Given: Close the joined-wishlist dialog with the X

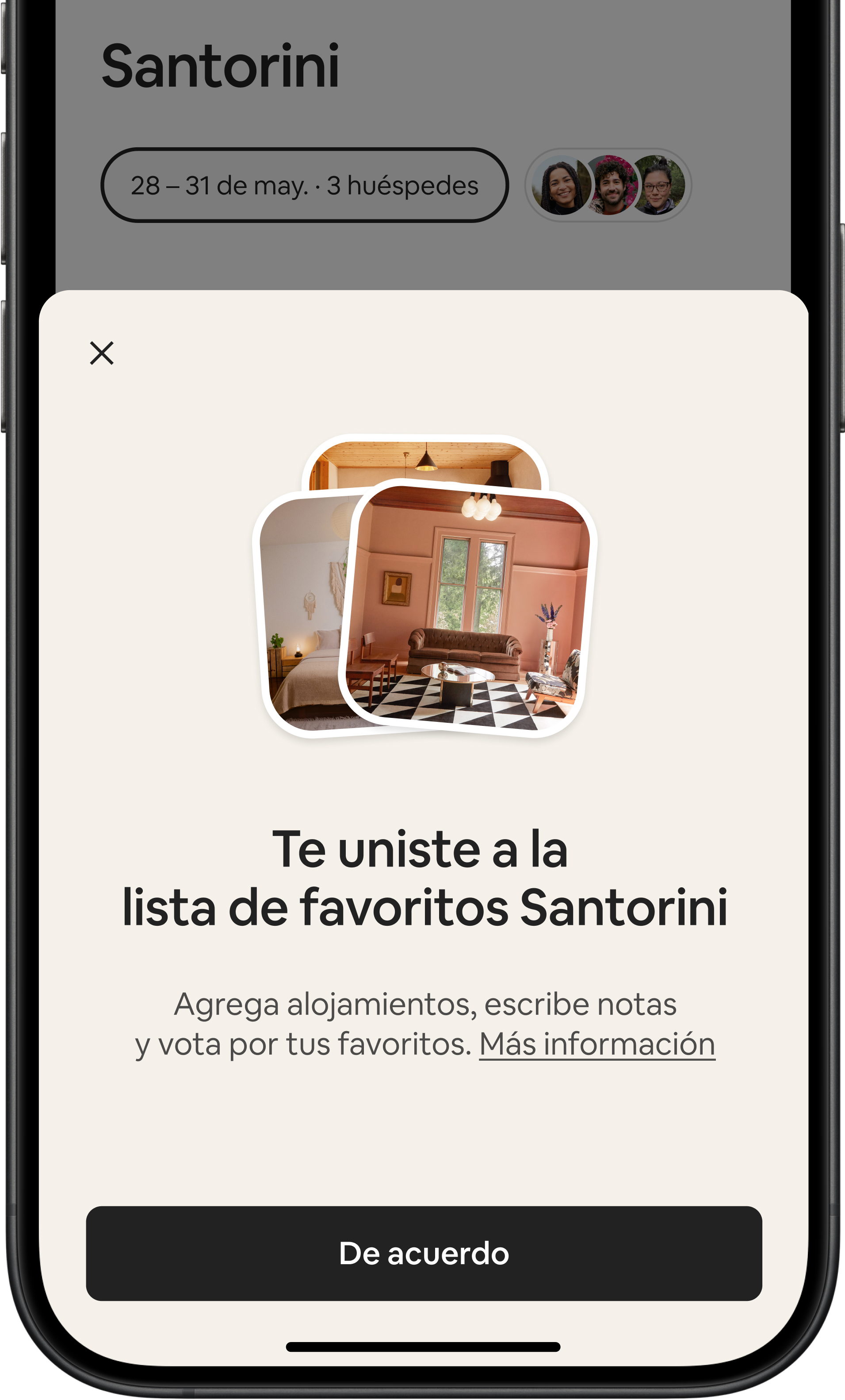Looking at the screenshot, I should point(102,353).
